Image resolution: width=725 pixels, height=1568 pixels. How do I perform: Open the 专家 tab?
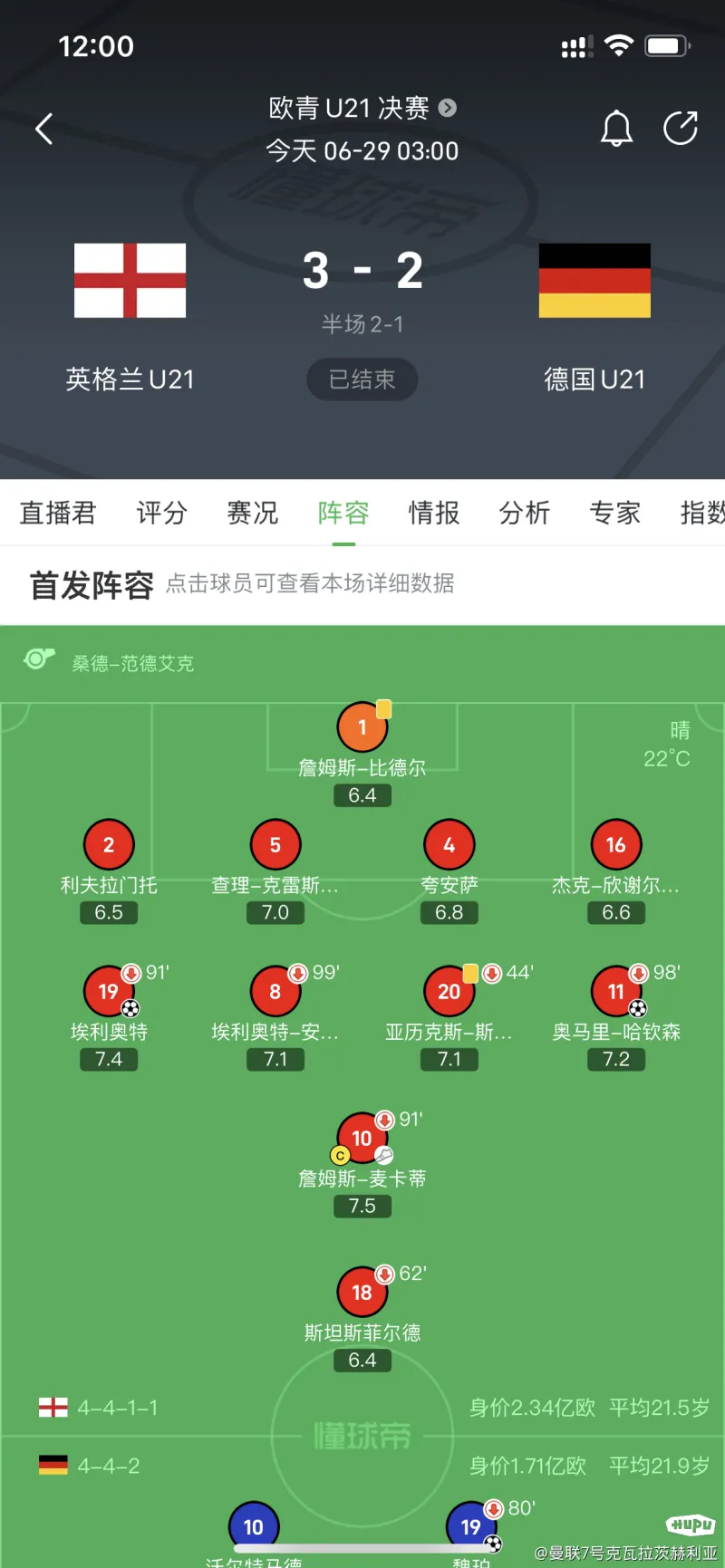click(614, 513)
